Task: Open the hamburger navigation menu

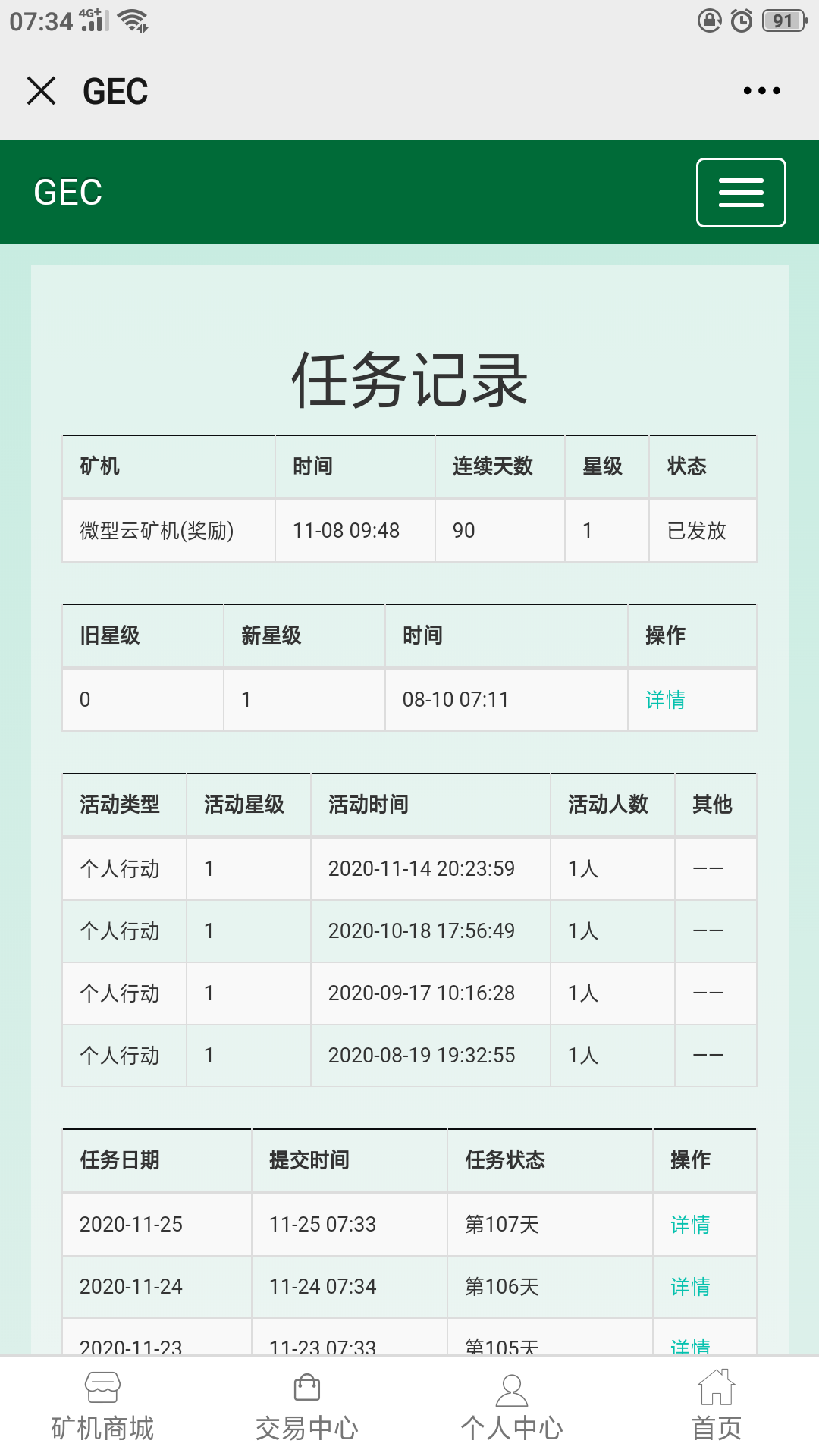Action: click(x=740, y=193)
